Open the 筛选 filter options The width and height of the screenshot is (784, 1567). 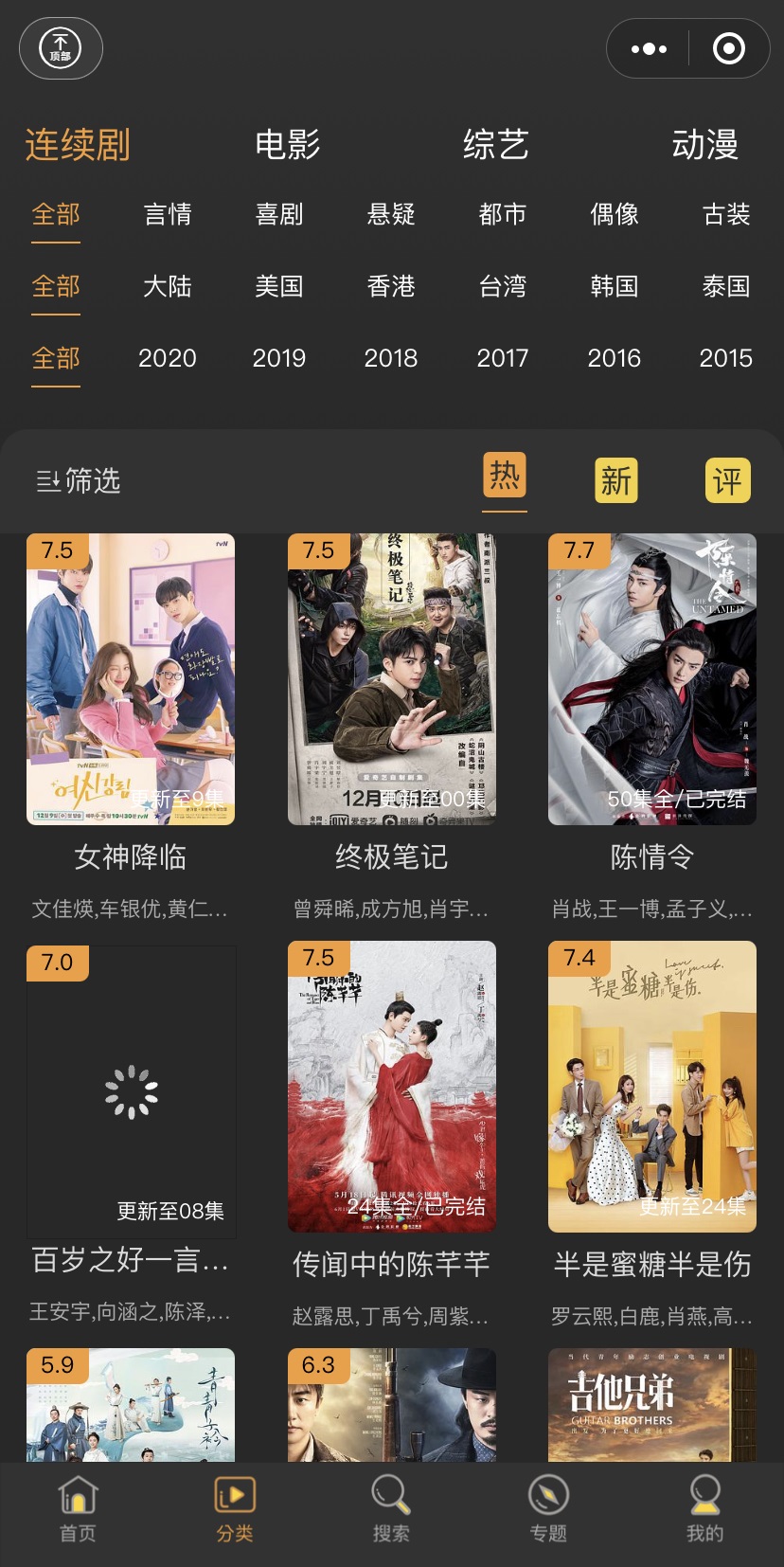click(x=79, y=481)
